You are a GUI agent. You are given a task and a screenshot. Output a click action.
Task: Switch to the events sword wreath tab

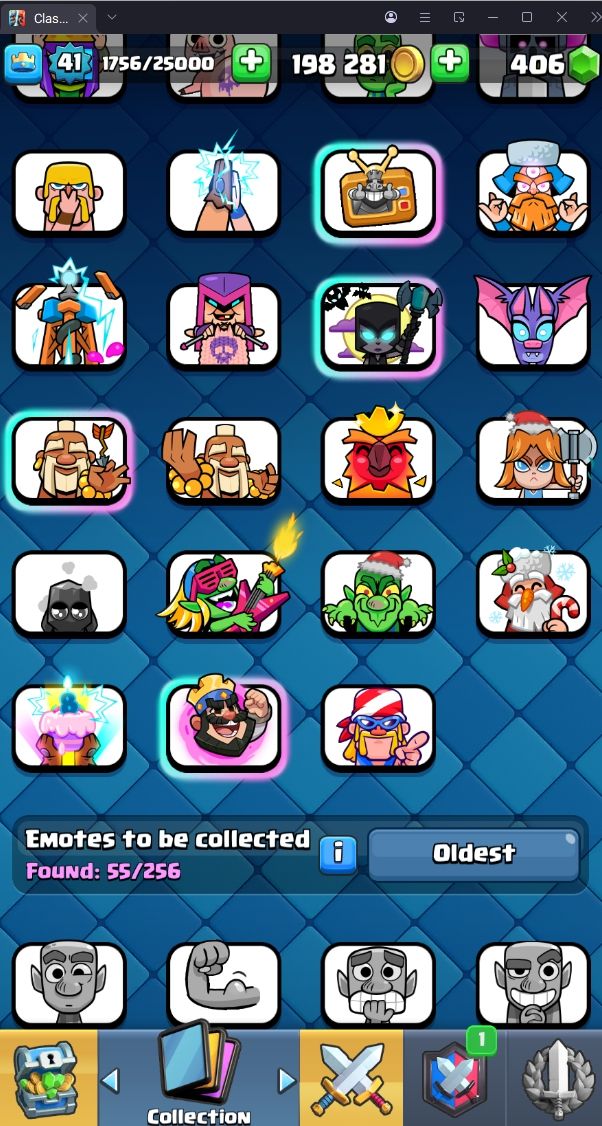click(553, 1078)
